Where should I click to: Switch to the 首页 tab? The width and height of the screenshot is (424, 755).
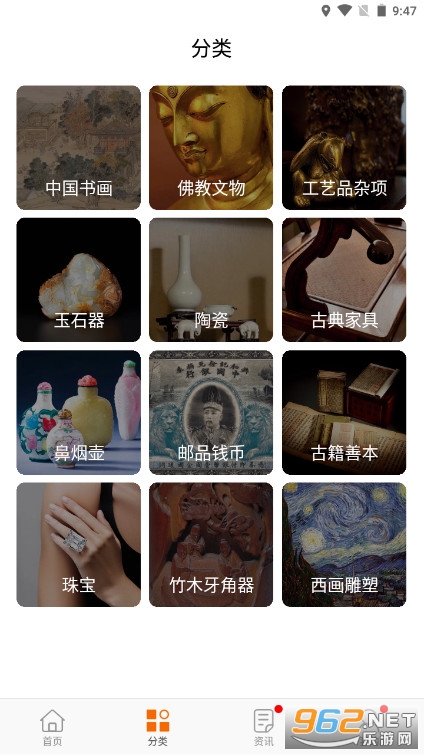(x=52, y=727)
